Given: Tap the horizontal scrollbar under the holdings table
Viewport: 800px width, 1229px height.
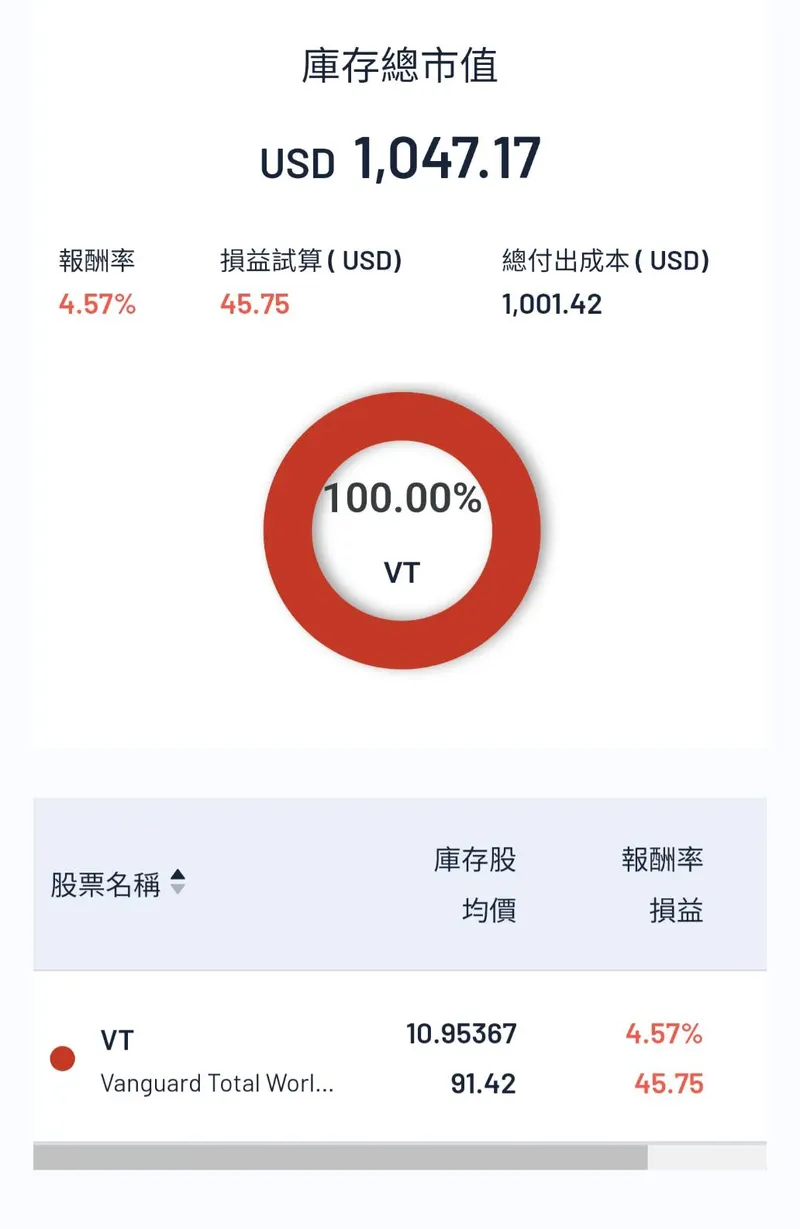Looking at the screenshot, I should pyautogui.click(x=340, y=1157).
